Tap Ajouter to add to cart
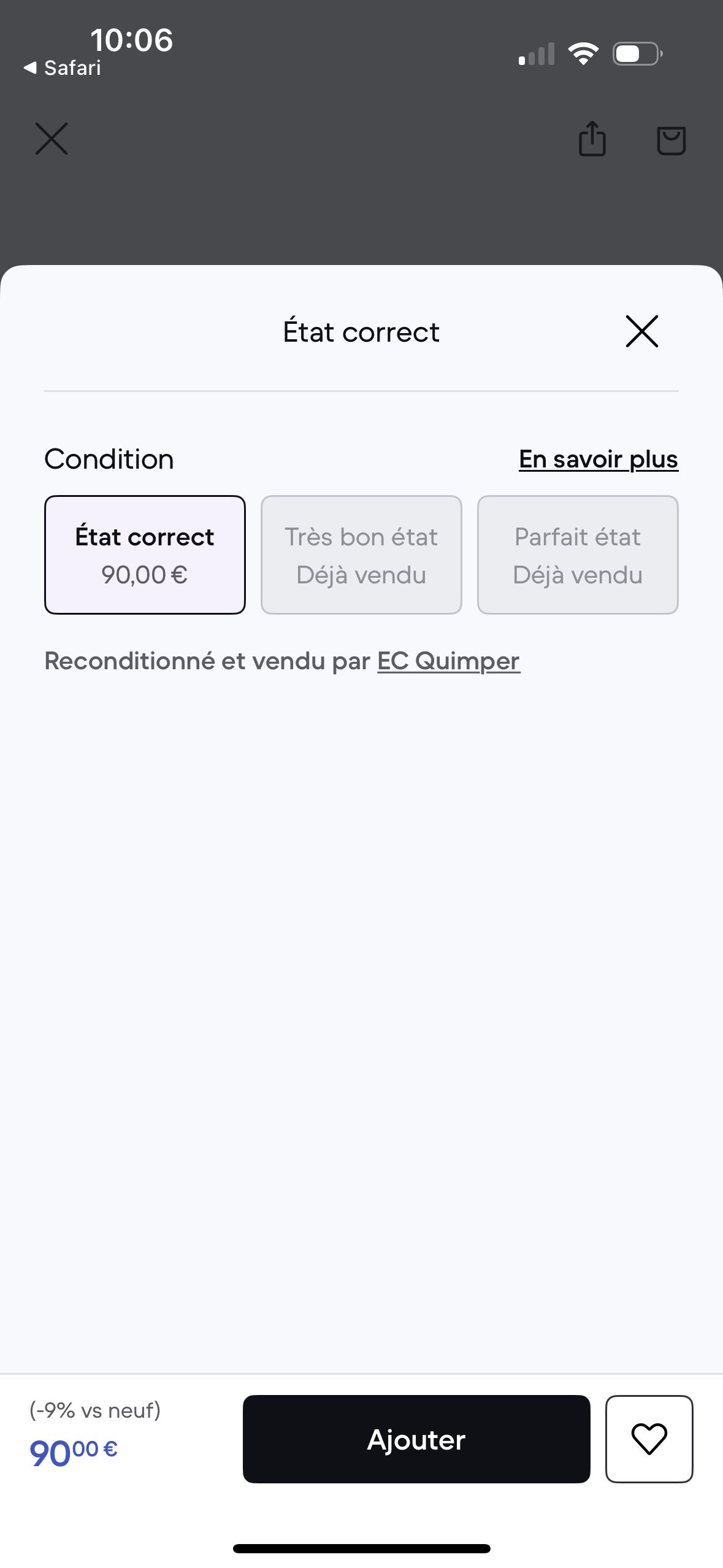The image size is (723, 1568). tap(416, 1439)
